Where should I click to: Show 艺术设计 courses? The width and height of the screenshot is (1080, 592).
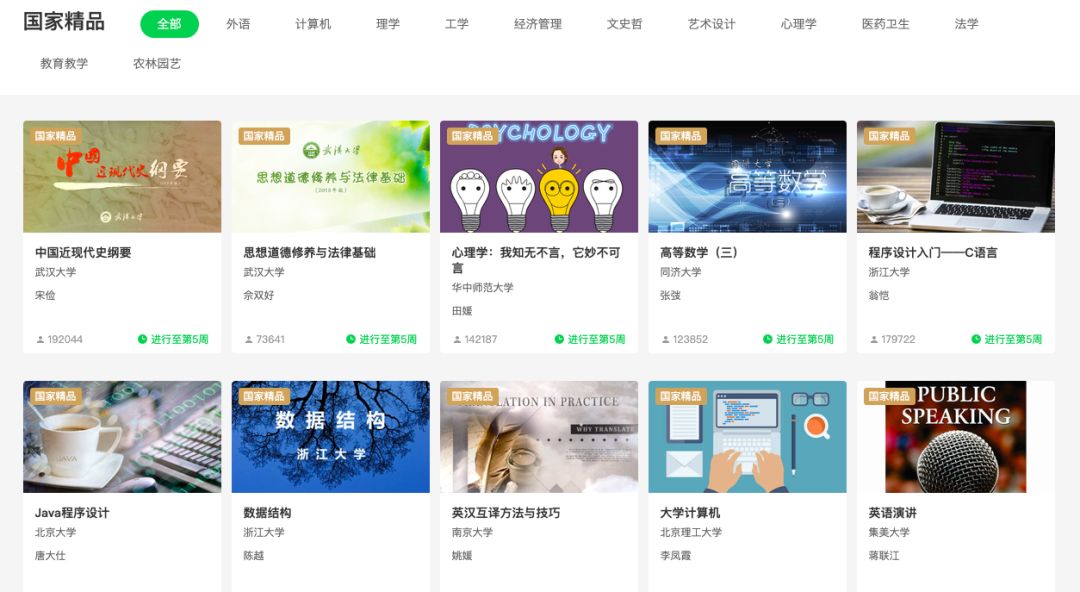(711, 24)
